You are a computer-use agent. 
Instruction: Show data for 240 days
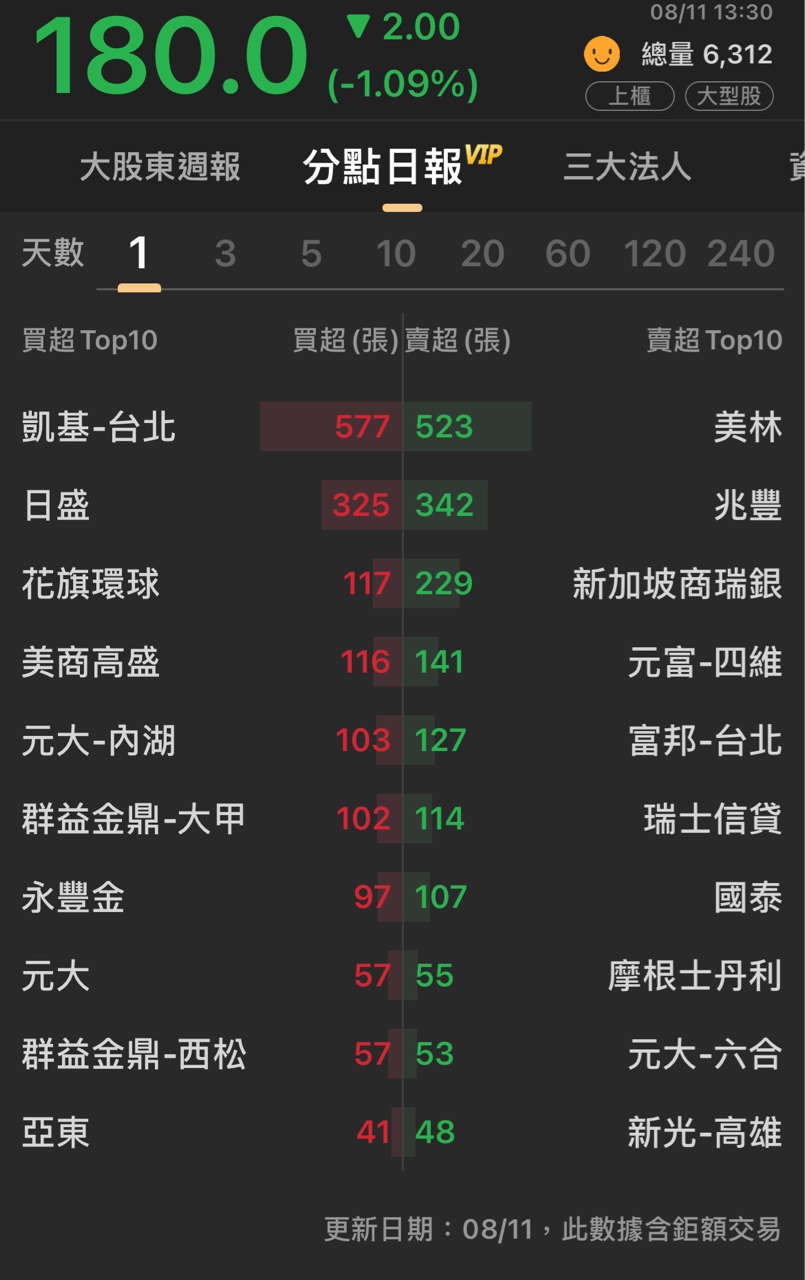click(741, 254)
